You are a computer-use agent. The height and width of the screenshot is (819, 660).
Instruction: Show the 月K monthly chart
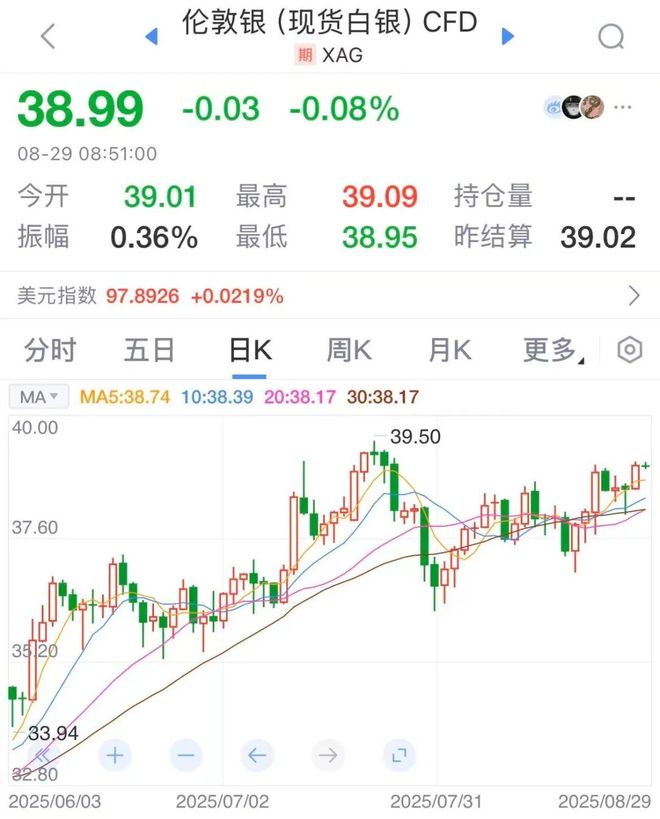(449, 350)
